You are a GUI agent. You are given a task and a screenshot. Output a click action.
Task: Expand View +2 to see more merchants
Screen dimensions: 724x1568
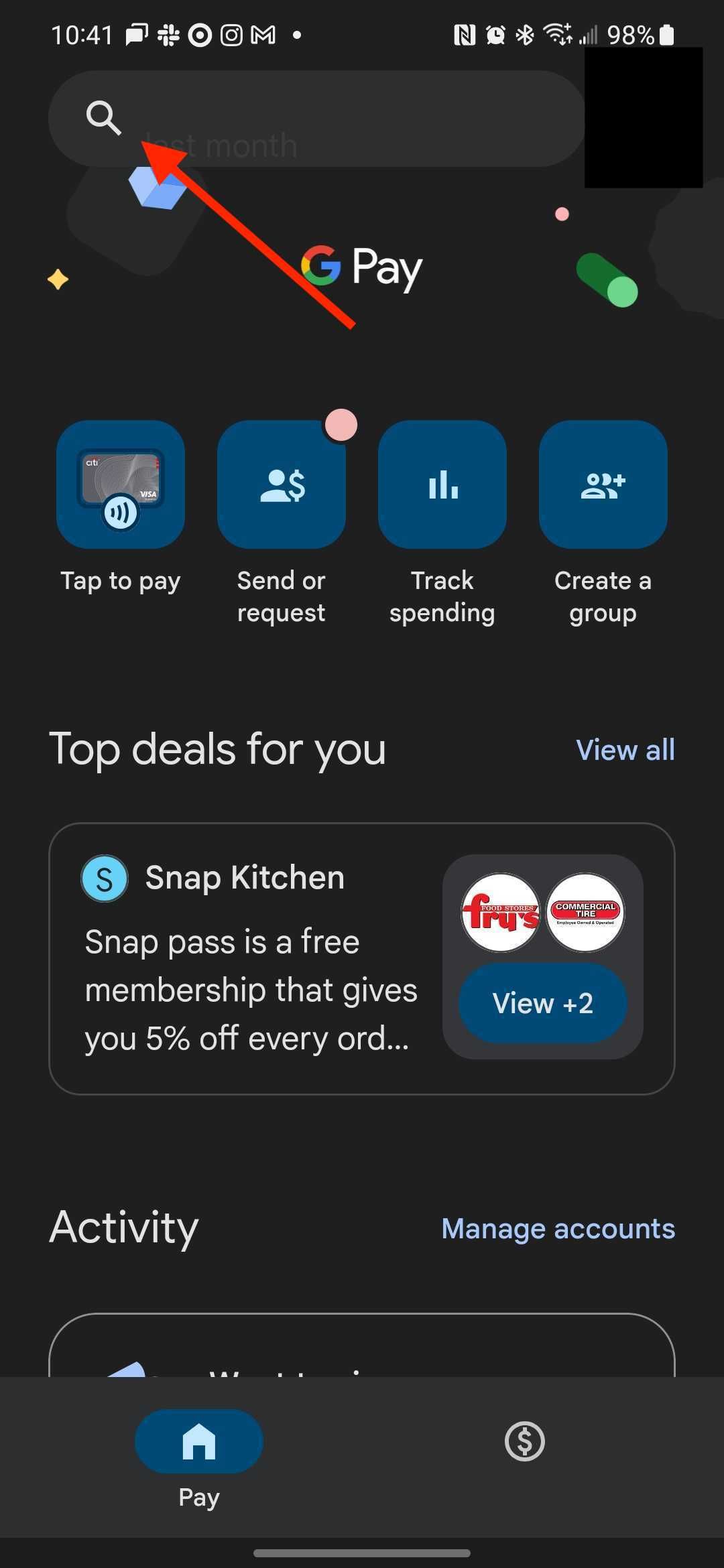(x=543, y=1003)
